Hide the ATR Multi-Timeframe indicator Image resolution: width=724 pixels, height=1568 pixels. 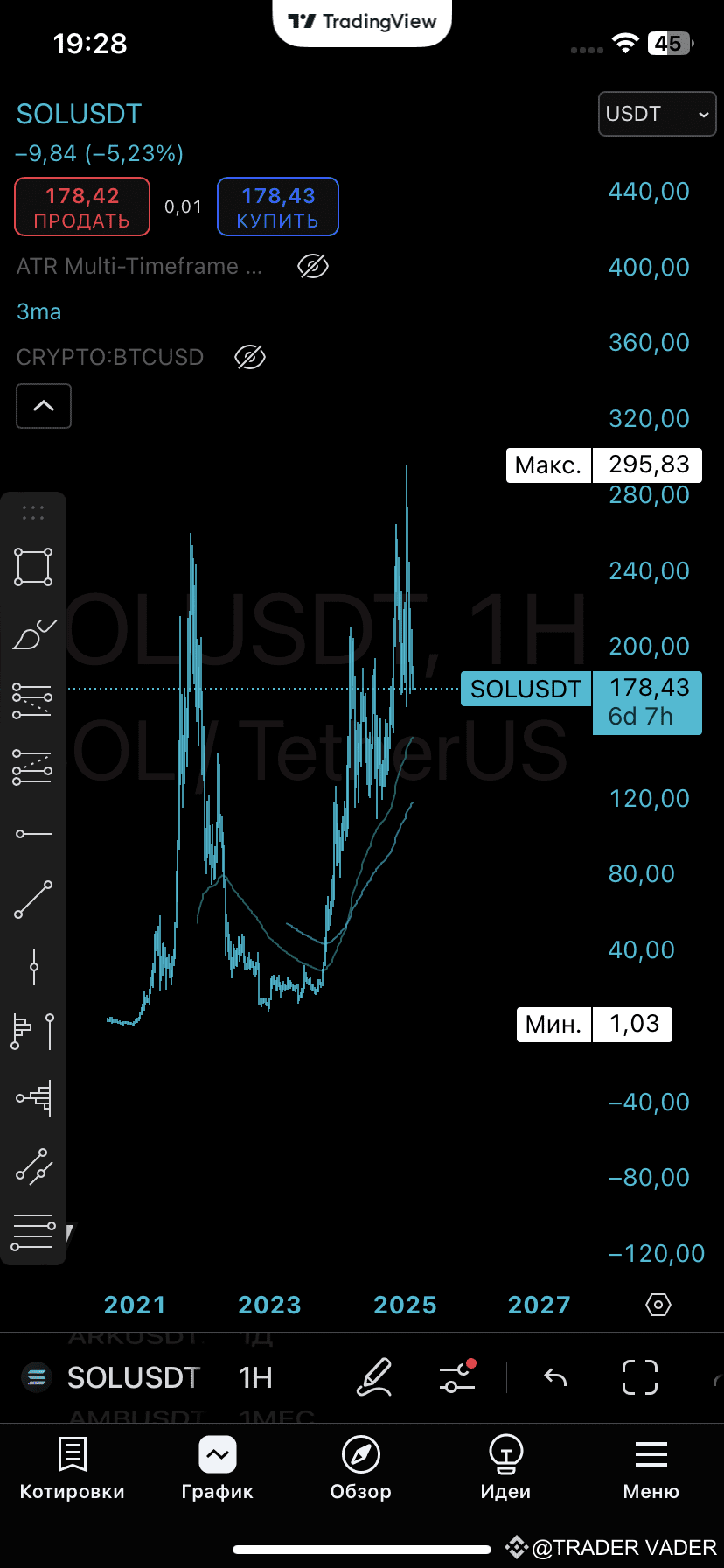pyautogui.click(x=312, y=266)
